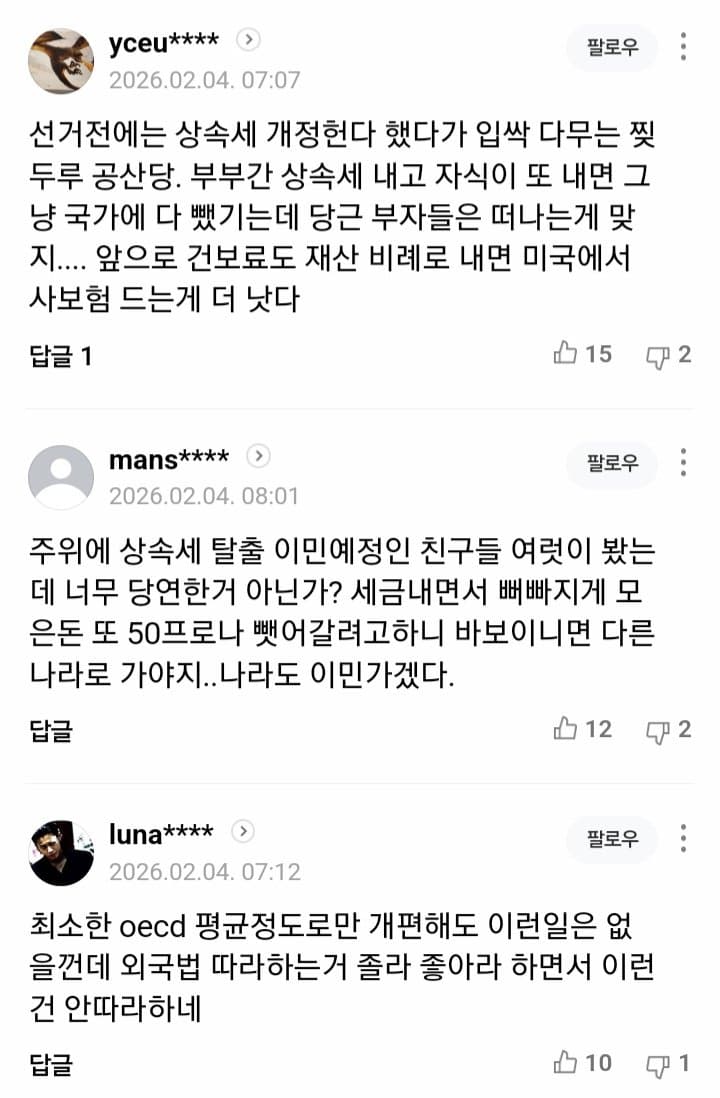720x1098 pixels.
Task: Open overflow menu on luna**** comment
Action: coord(683,838)
